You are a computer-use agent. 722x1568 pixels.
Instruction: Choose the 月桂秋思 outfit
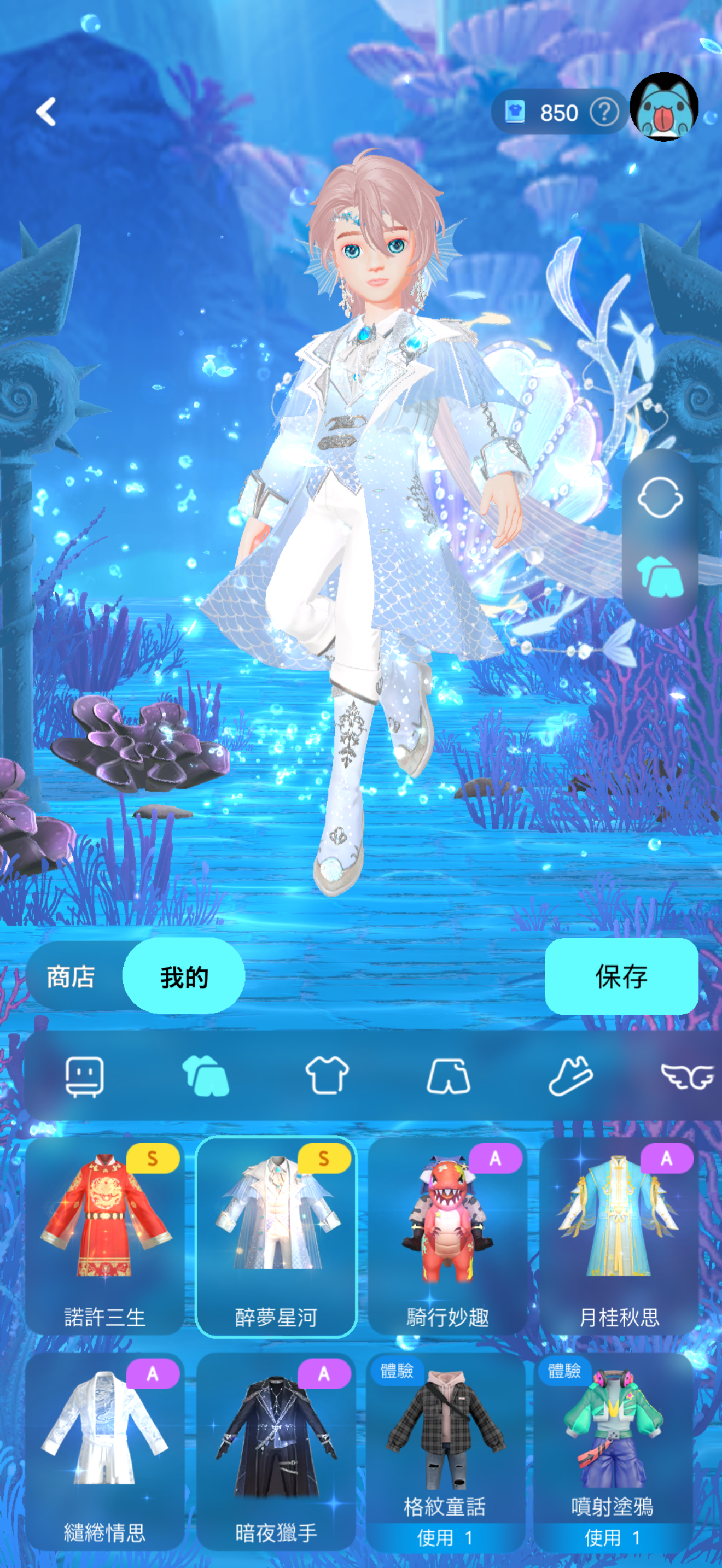click(x=619, y=1236)
